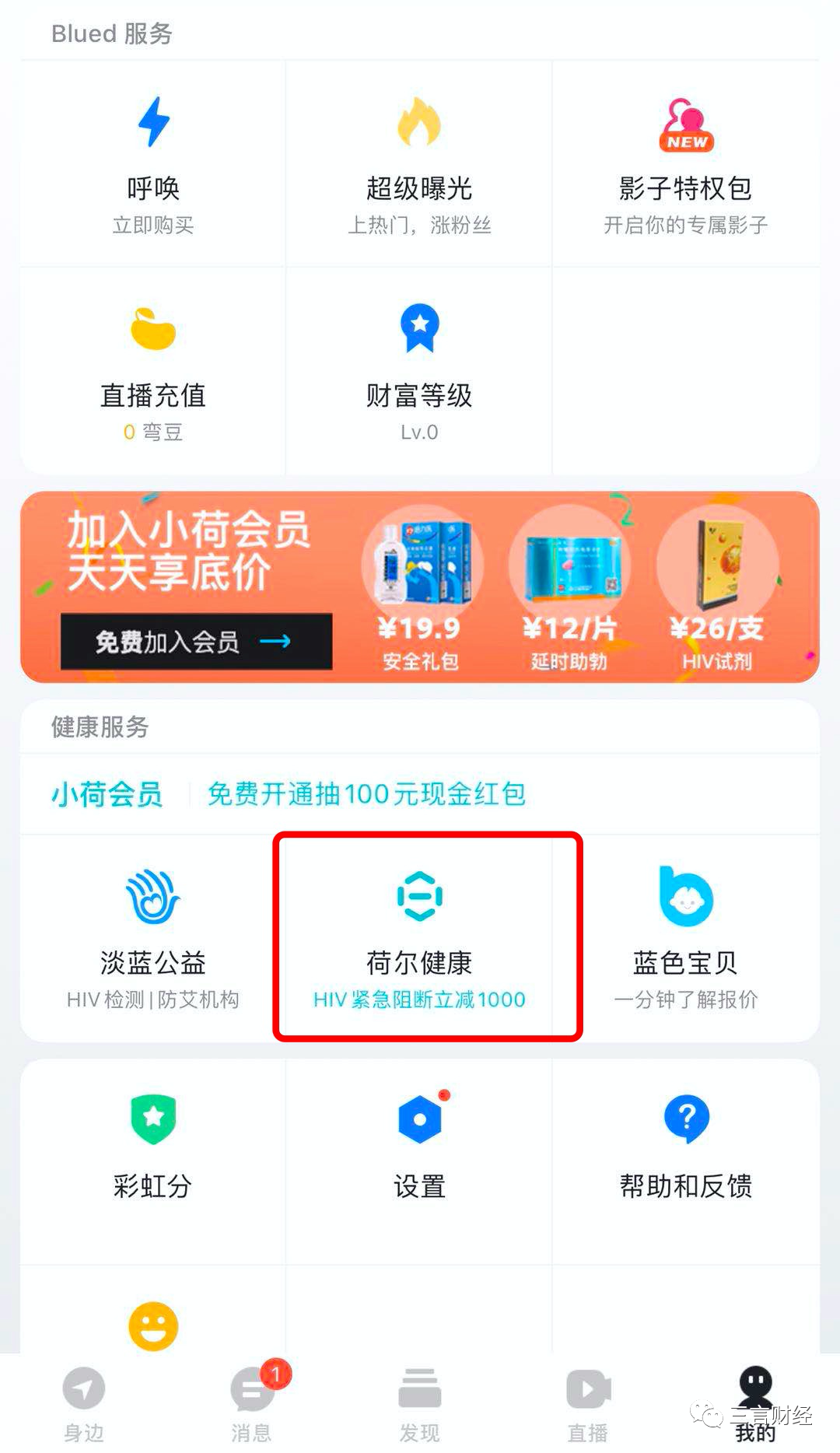Image resolution: width=840 pixels, height=1453 pixels.
Task: View 财富等级 wealth level
Action: point(419,372)
